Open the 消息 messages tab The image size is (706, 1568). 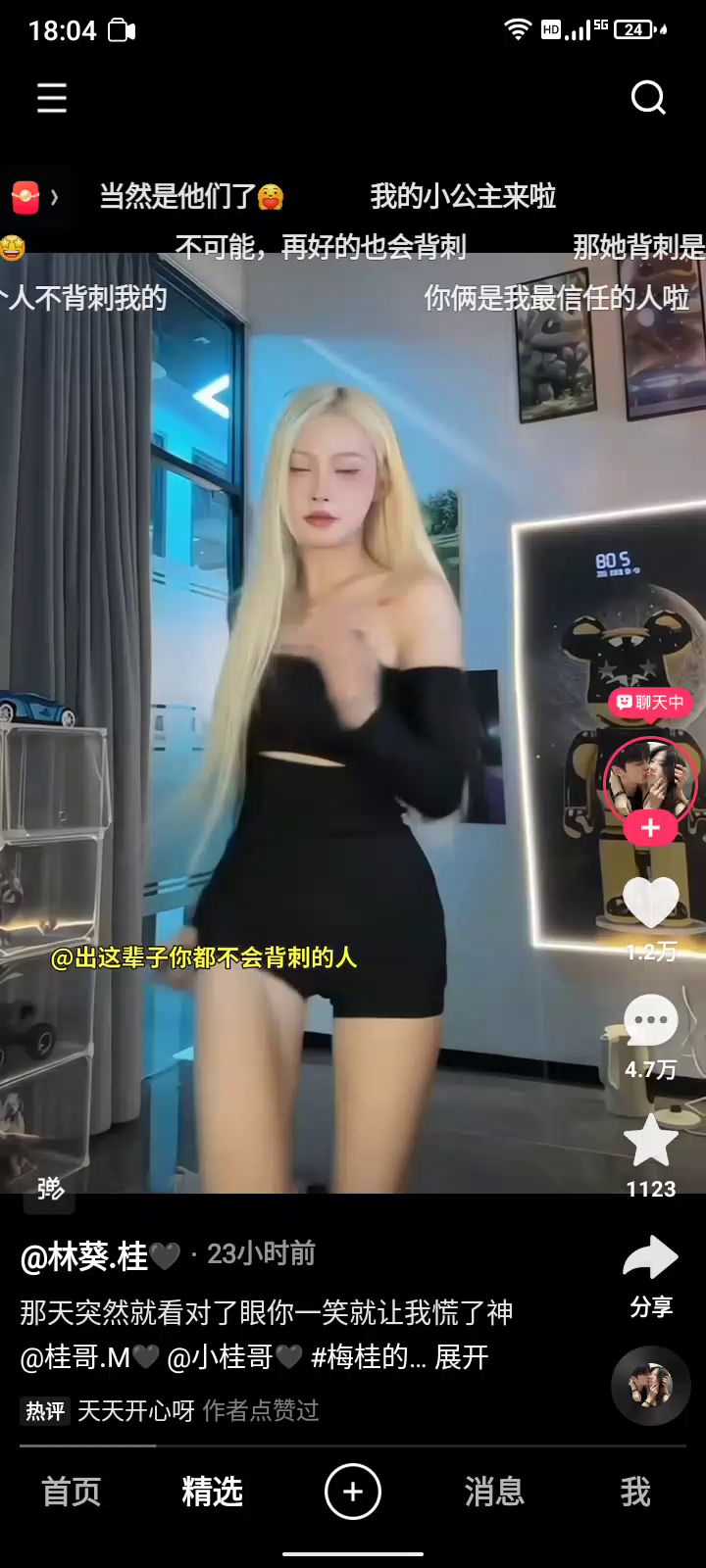494,1492
